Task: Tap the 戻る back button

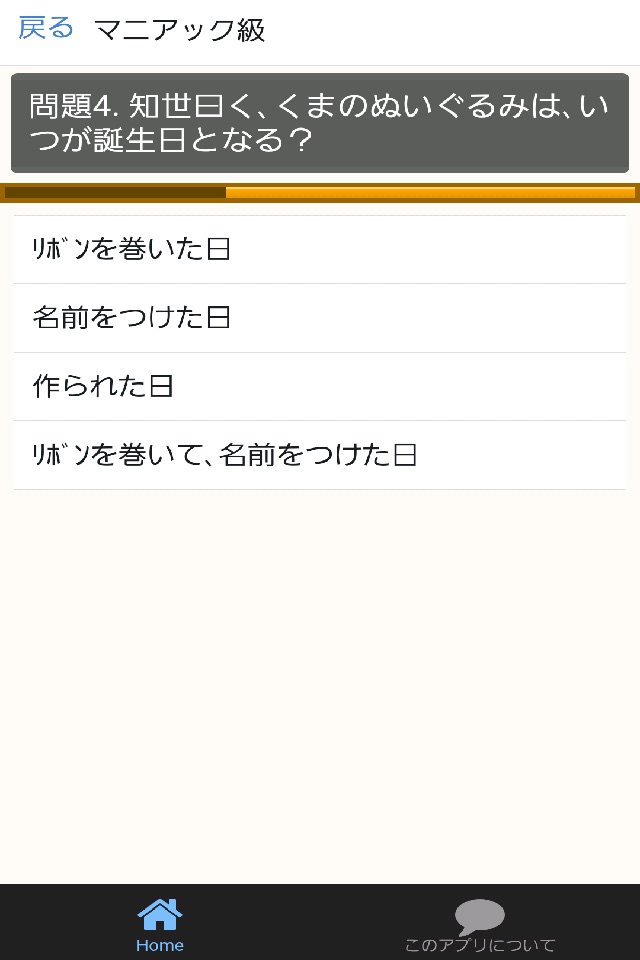Action: click(46, 29)
